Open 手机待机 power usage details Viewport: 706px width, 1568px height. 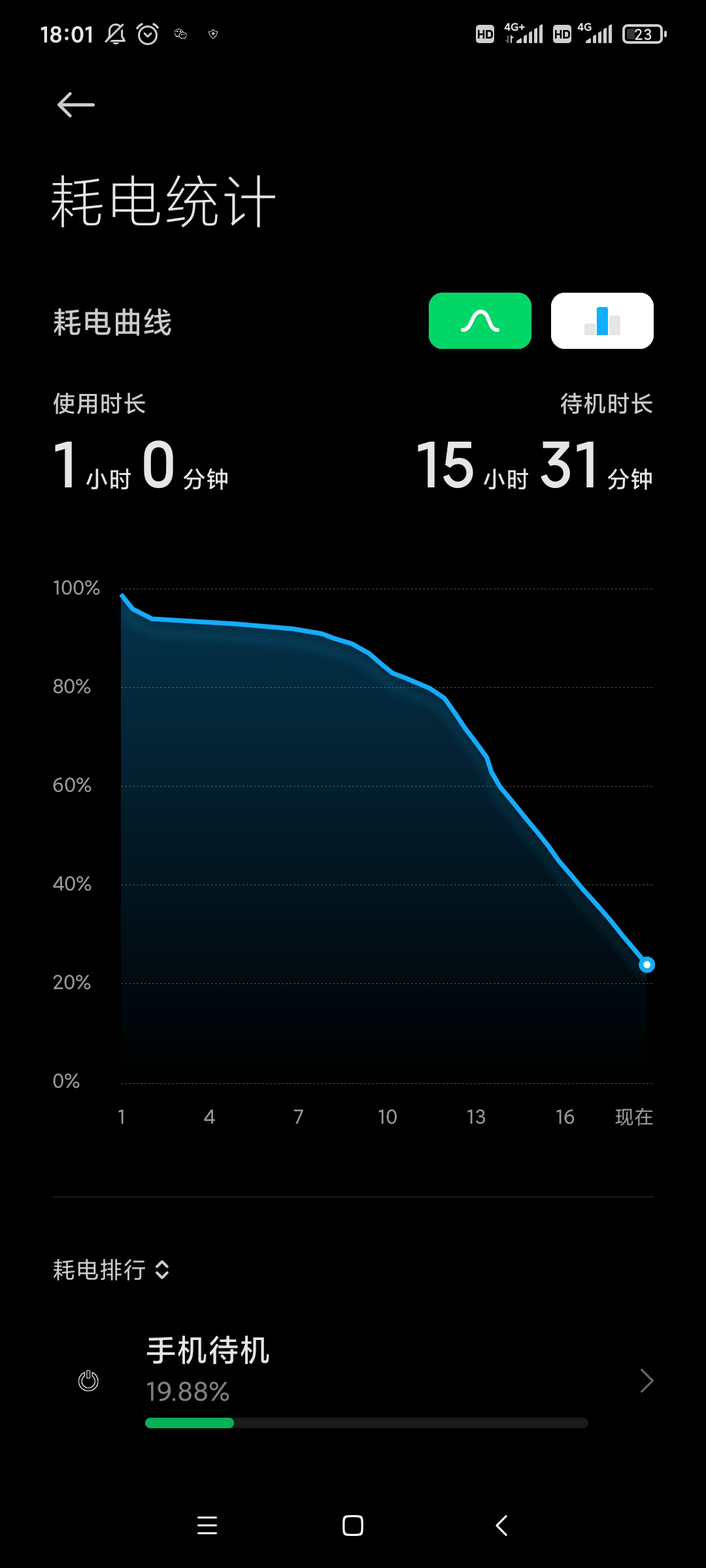click(x=353, y=1380)
